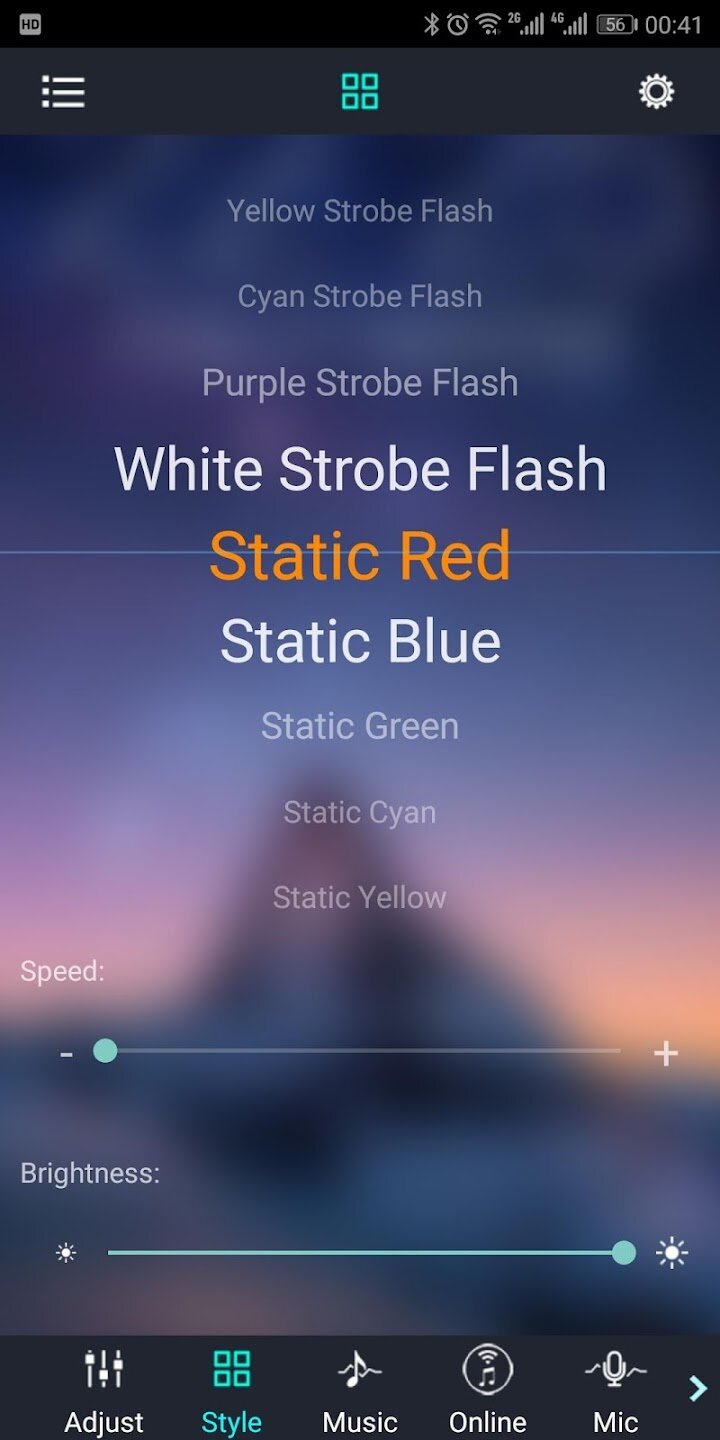Pick Static Cyan
The height and width of the screenshot is (1440, 720).
360,812
